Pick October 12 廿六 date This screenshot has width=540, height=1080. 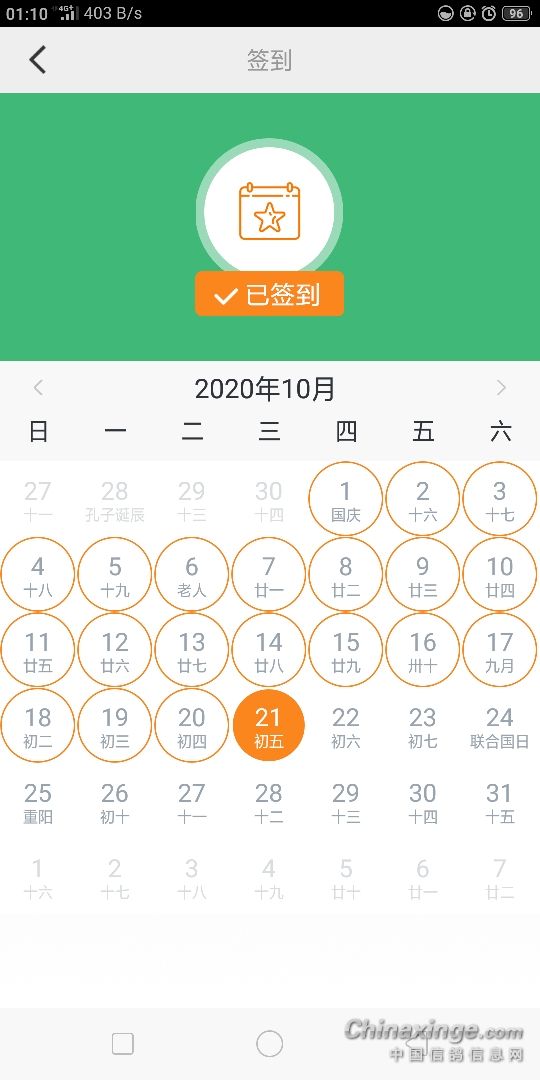tap(114, 650)
